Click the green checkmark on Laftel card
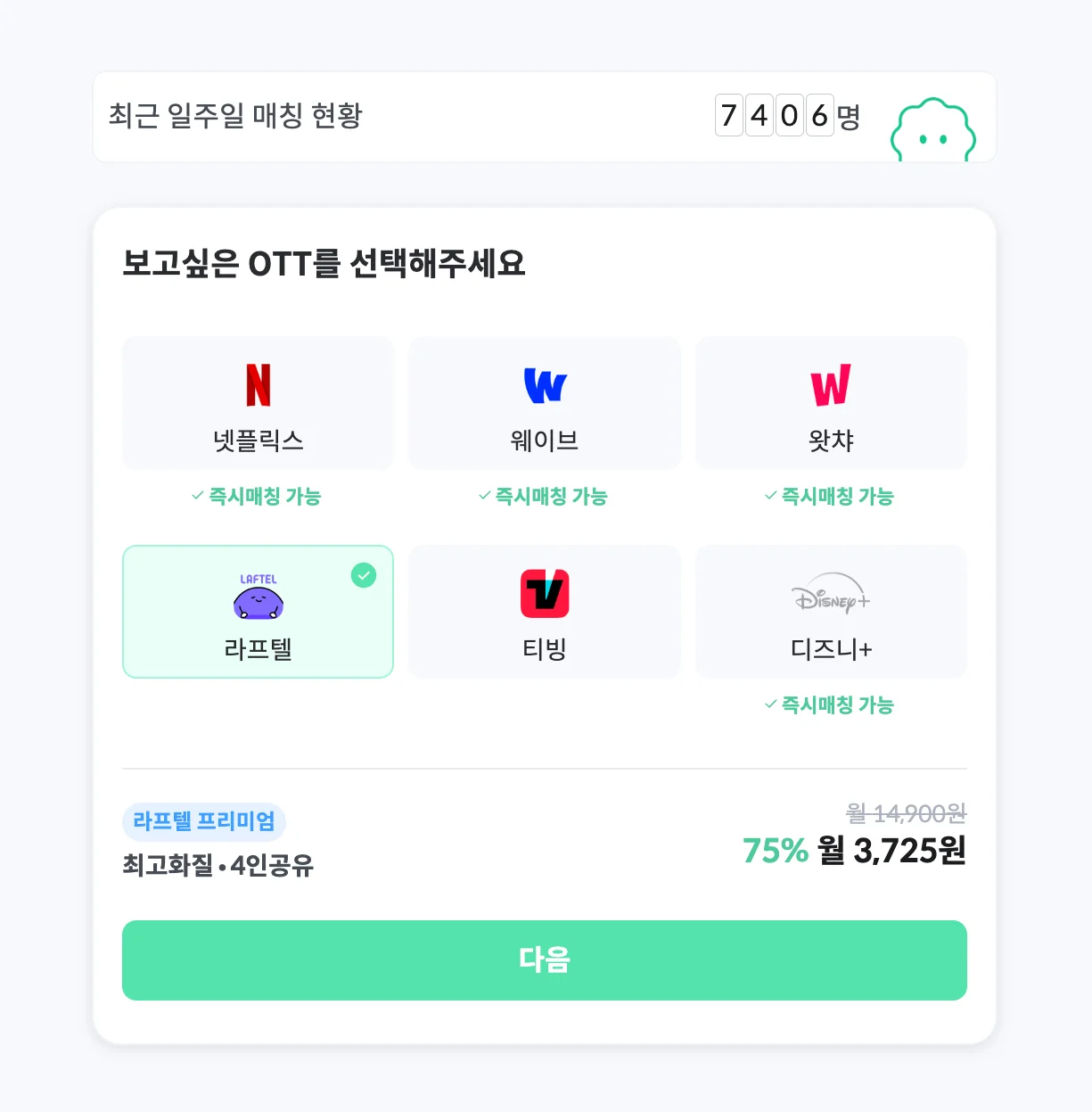 363,576
